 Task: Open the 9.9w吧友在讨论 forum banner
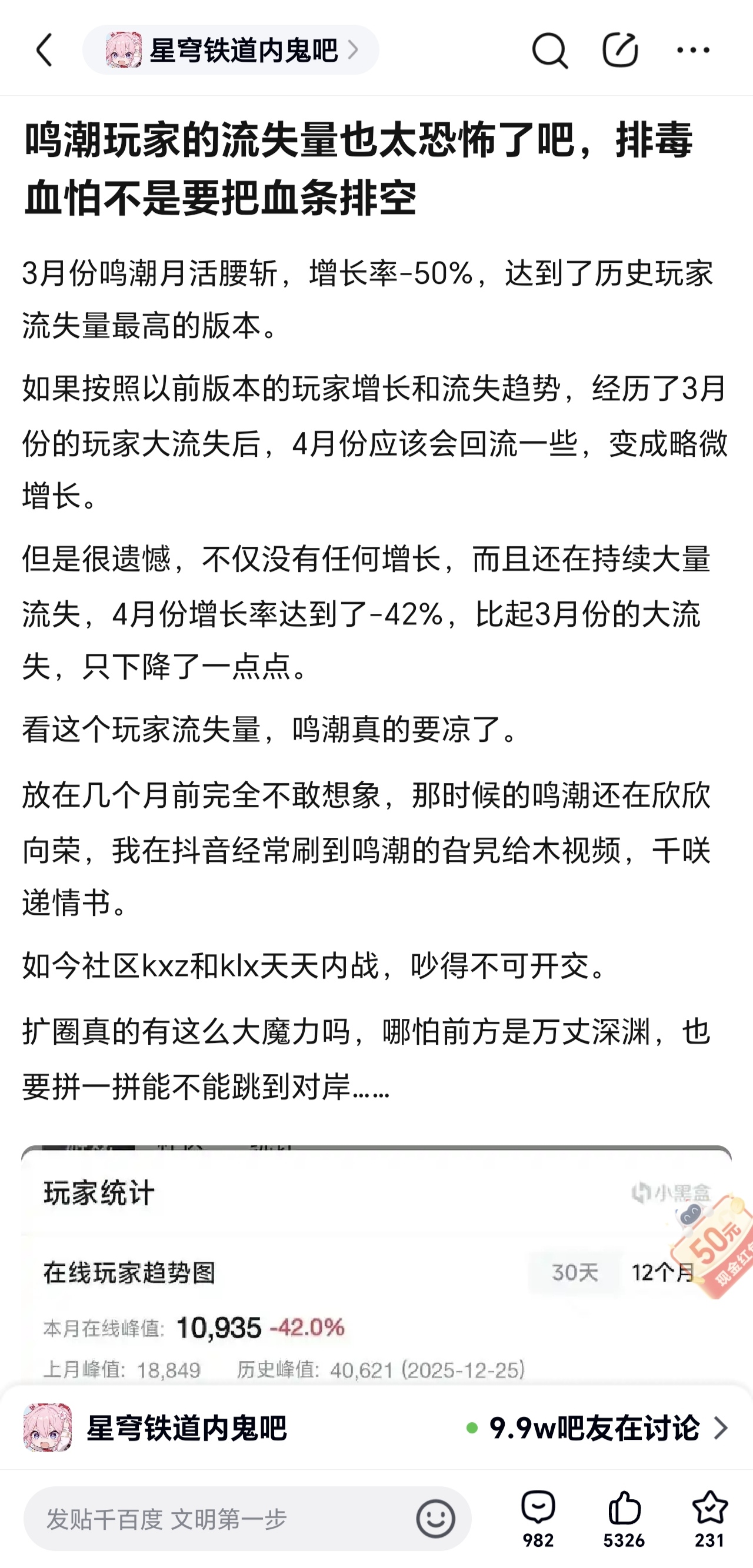[x=376, y=1427]
